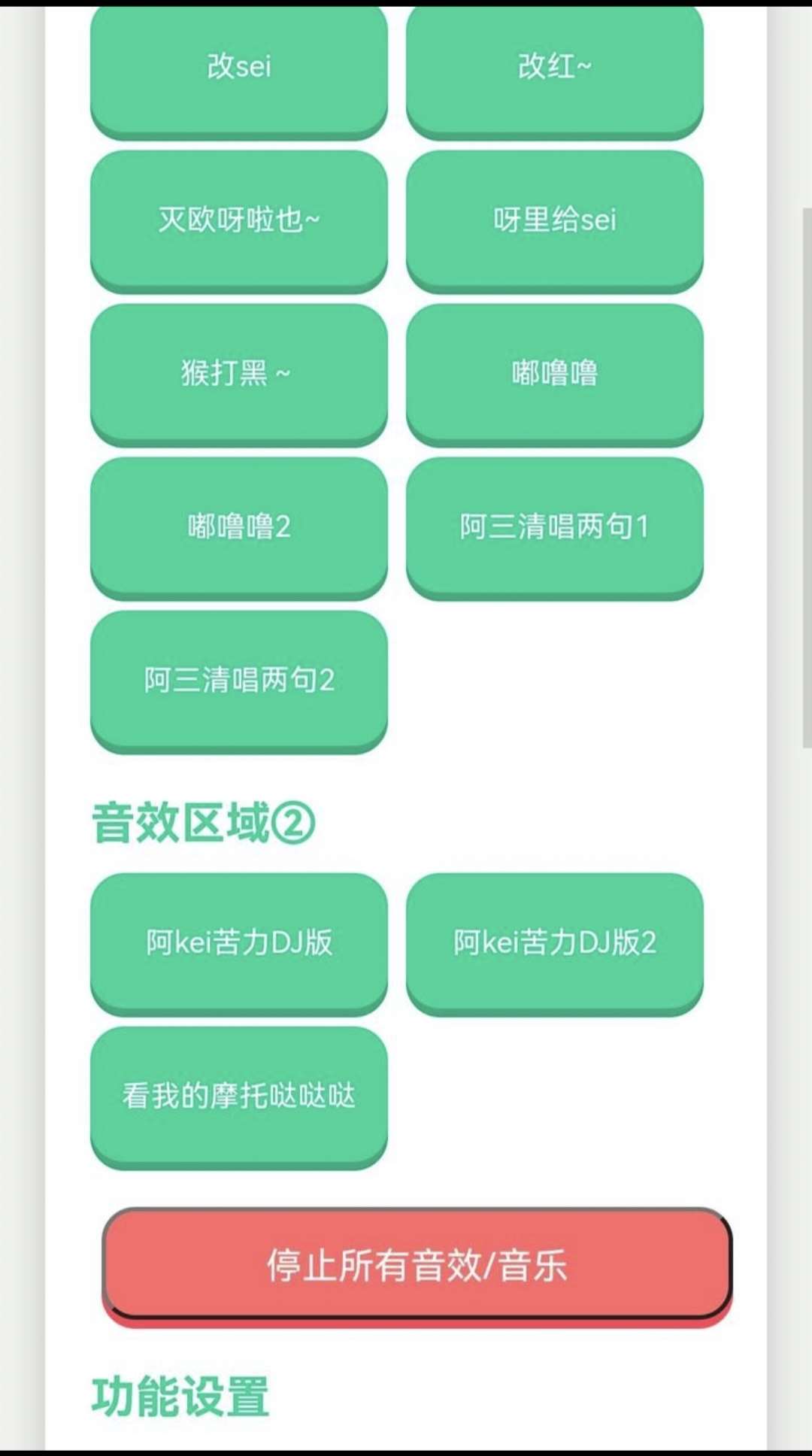
Task: Play 看我的摩托哒哒哒 sound
Action: tap(239, 1096)
